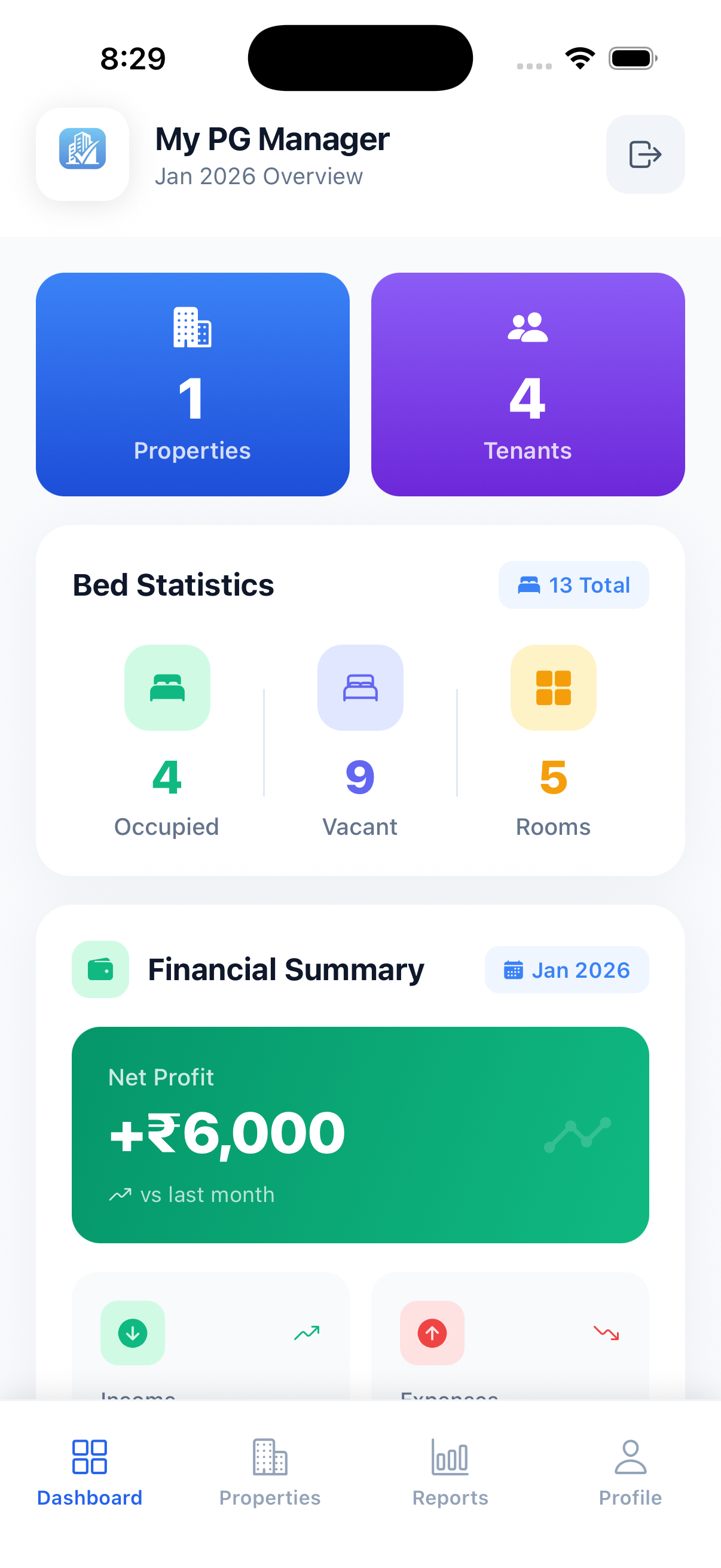Tap the green income arrow icon
The image size is (721, 1568).
(133, 1333)
